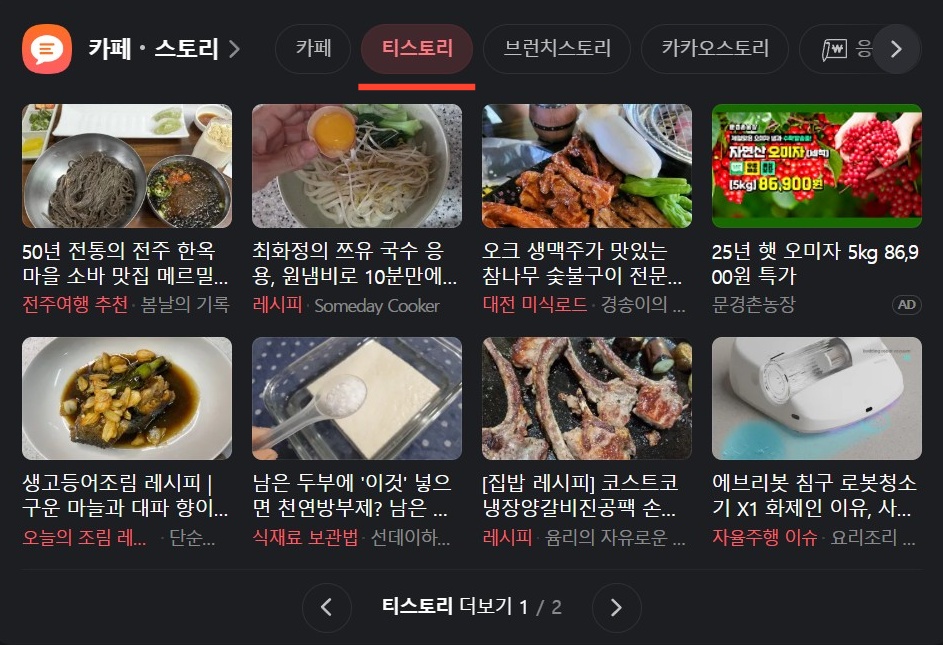
Task: Tap 티스토리 더보기 link
Action: click(x=447, y=607)
